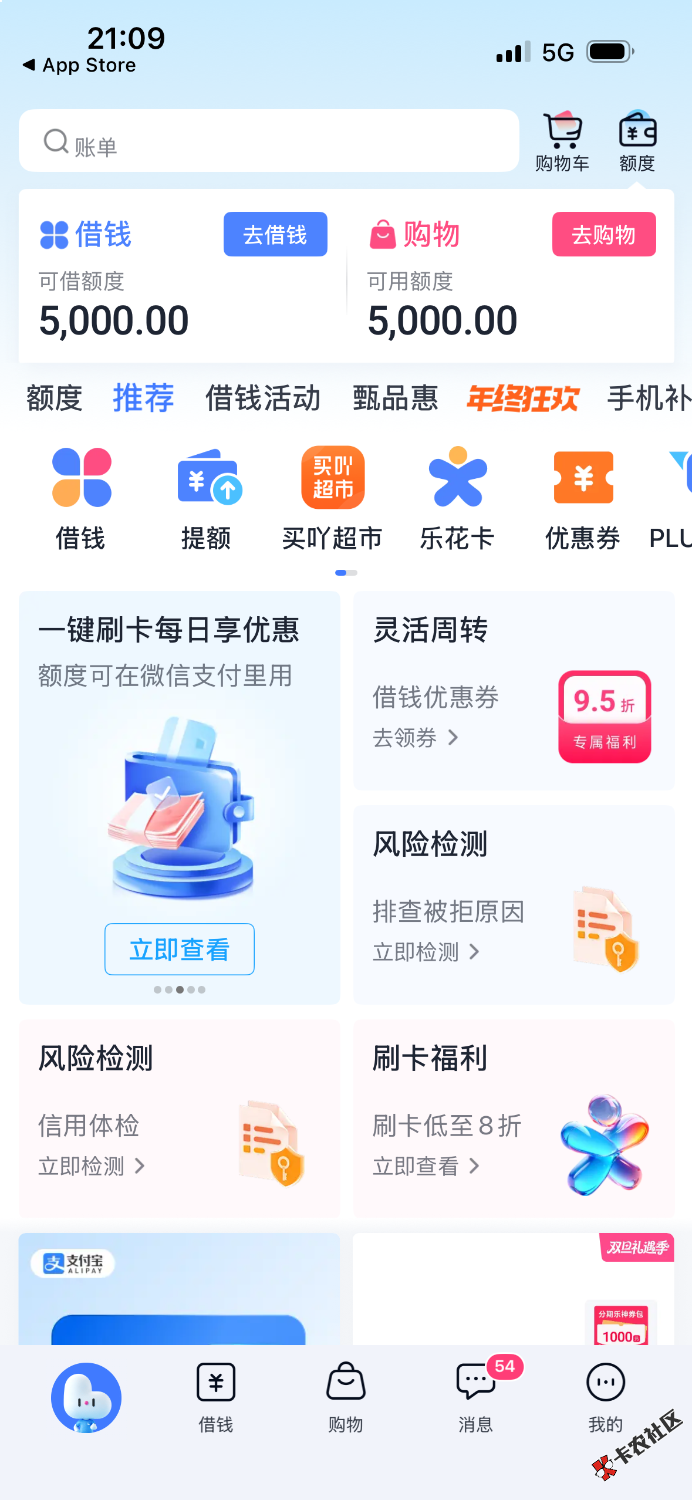Switch to the 借钱活动 tab
This screenshot has height=1500, width=692.
[x=263, y=398]
